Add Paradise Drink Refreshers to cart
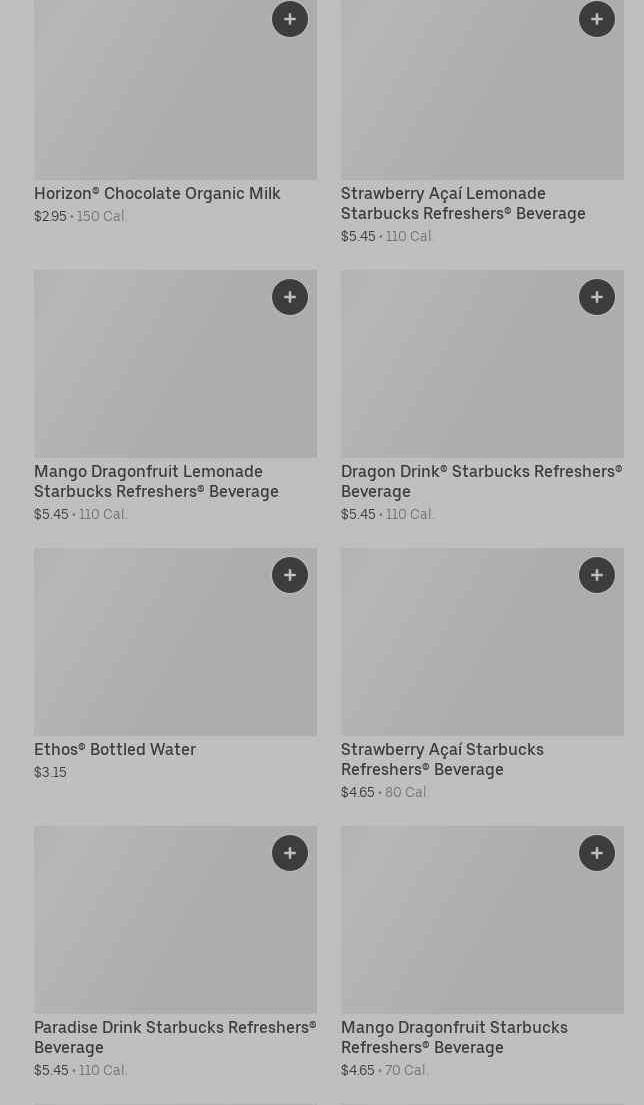Image resolution: width=644 pixels, height=1105 pixels. coord(290,853)
